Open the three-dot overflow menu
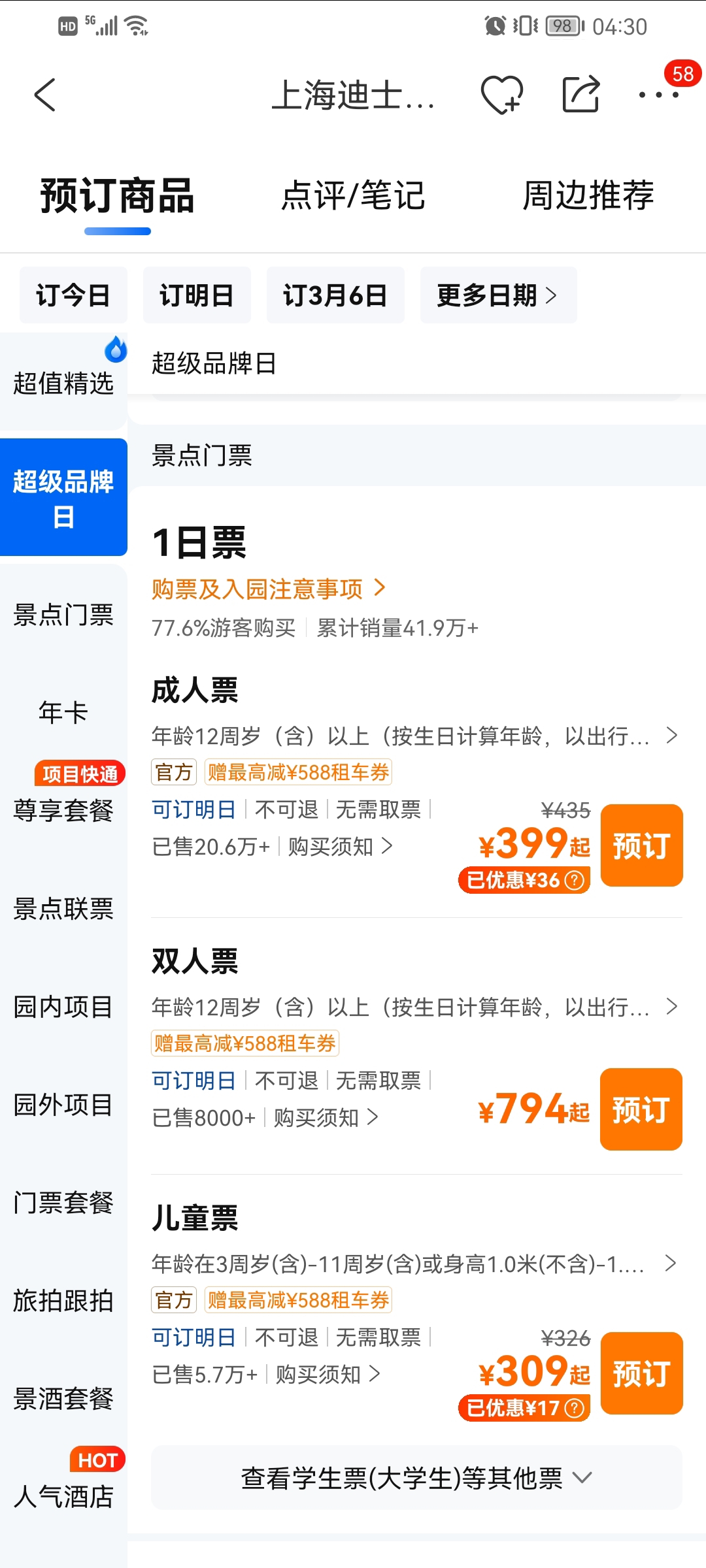Viewport: 706px width, 1568px height. (659, 95)
